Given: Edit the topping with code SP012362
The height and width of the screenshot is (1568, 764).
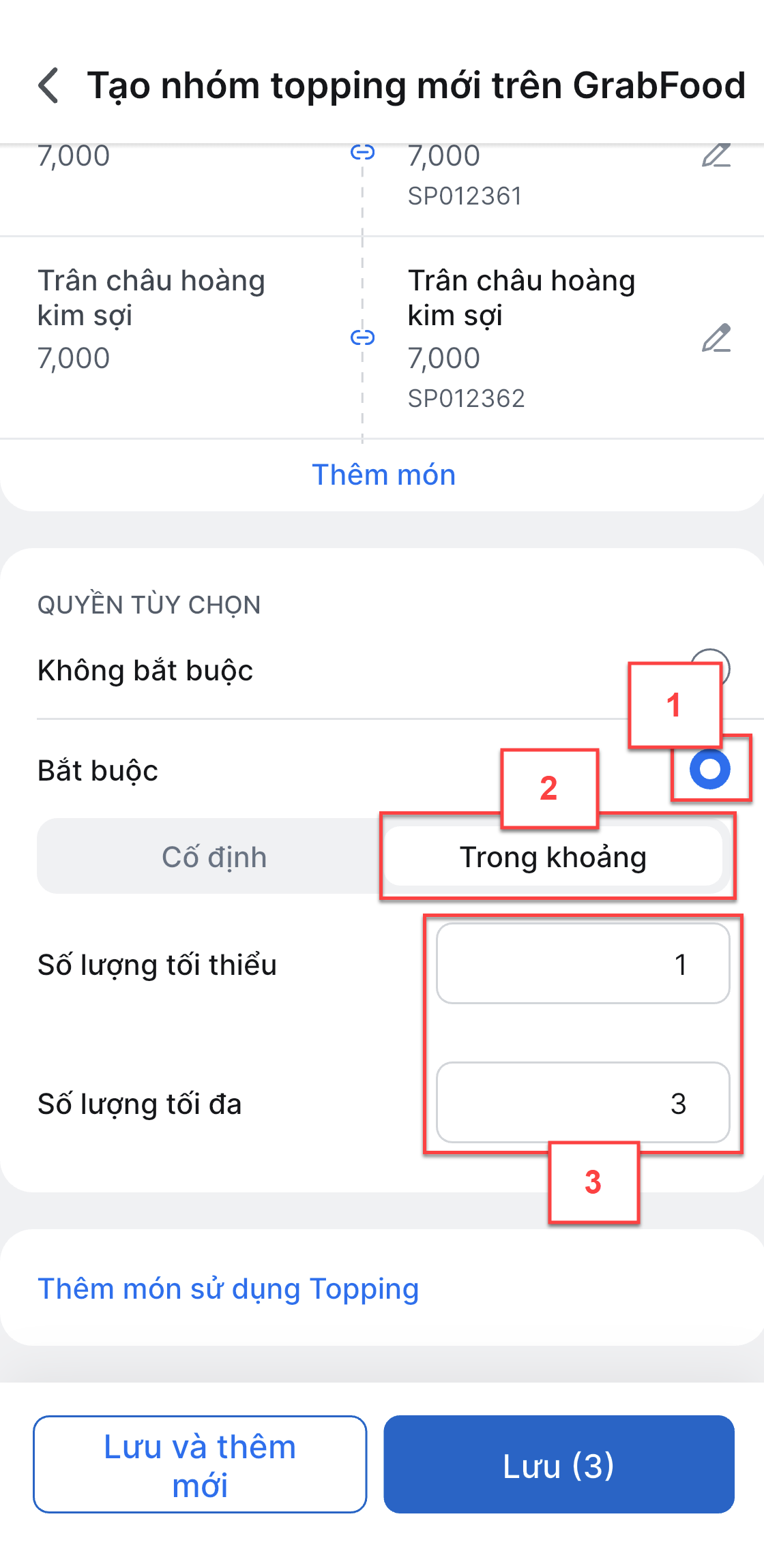Looking at the screenshot, I should coord(716,338).
